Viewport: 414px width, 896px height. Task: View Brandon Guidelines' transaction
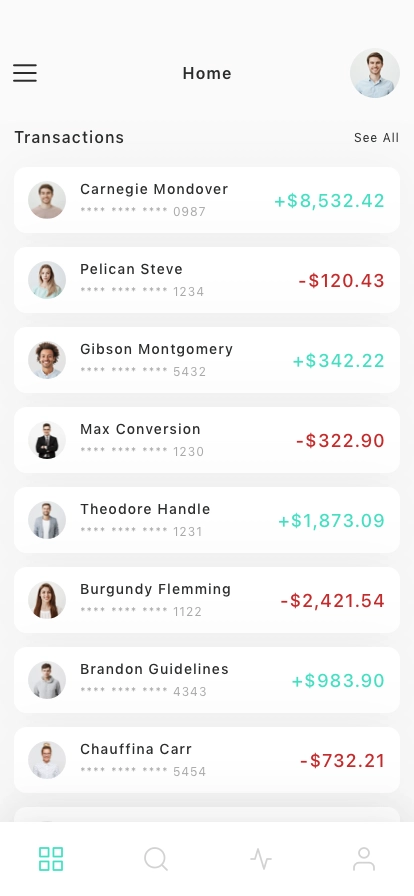tap(207, 680)
